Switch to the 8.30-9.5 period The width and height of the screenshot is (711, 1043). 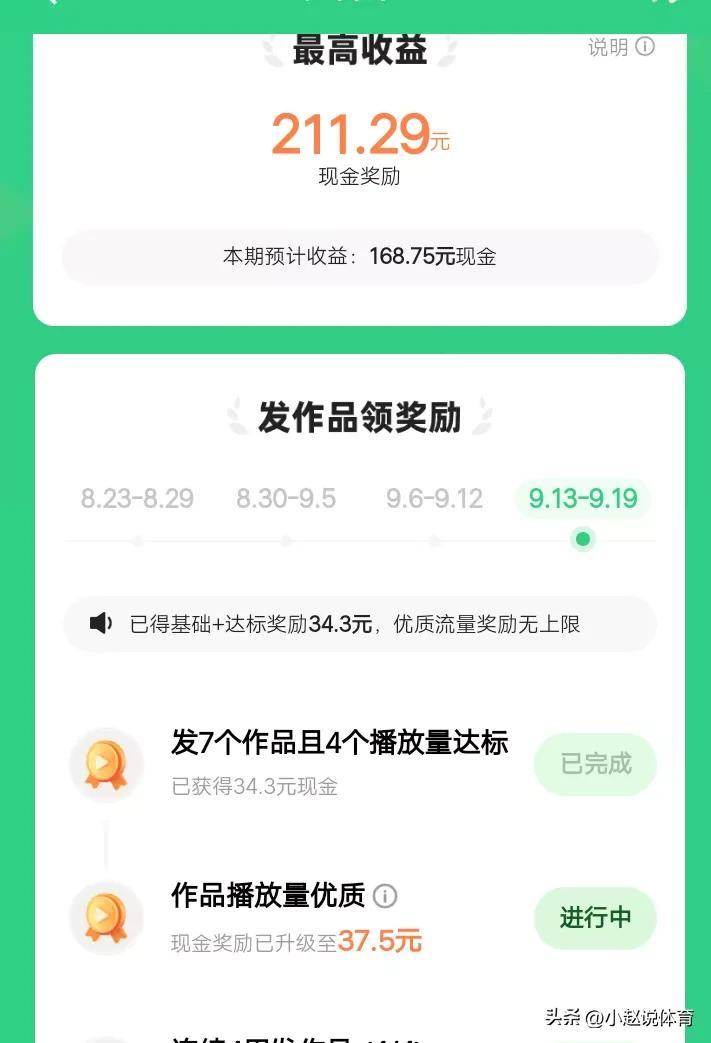[x=286, y=499]
